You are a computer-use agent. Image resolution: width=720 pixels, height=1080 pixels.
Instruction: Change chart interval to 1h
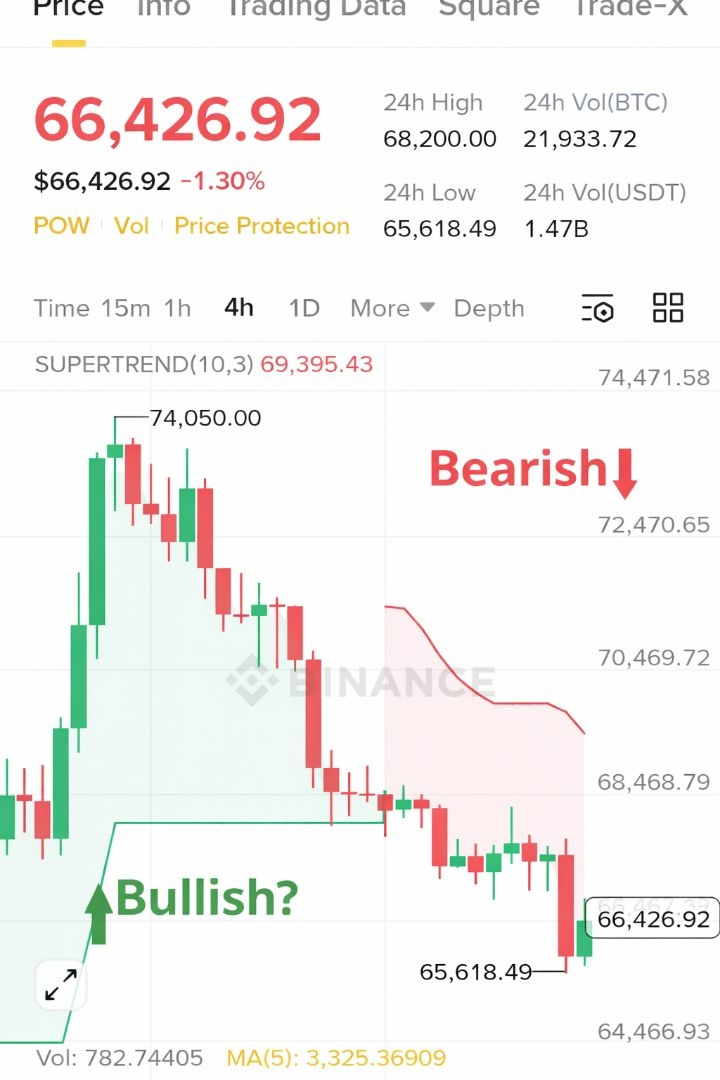pos(177,308)
